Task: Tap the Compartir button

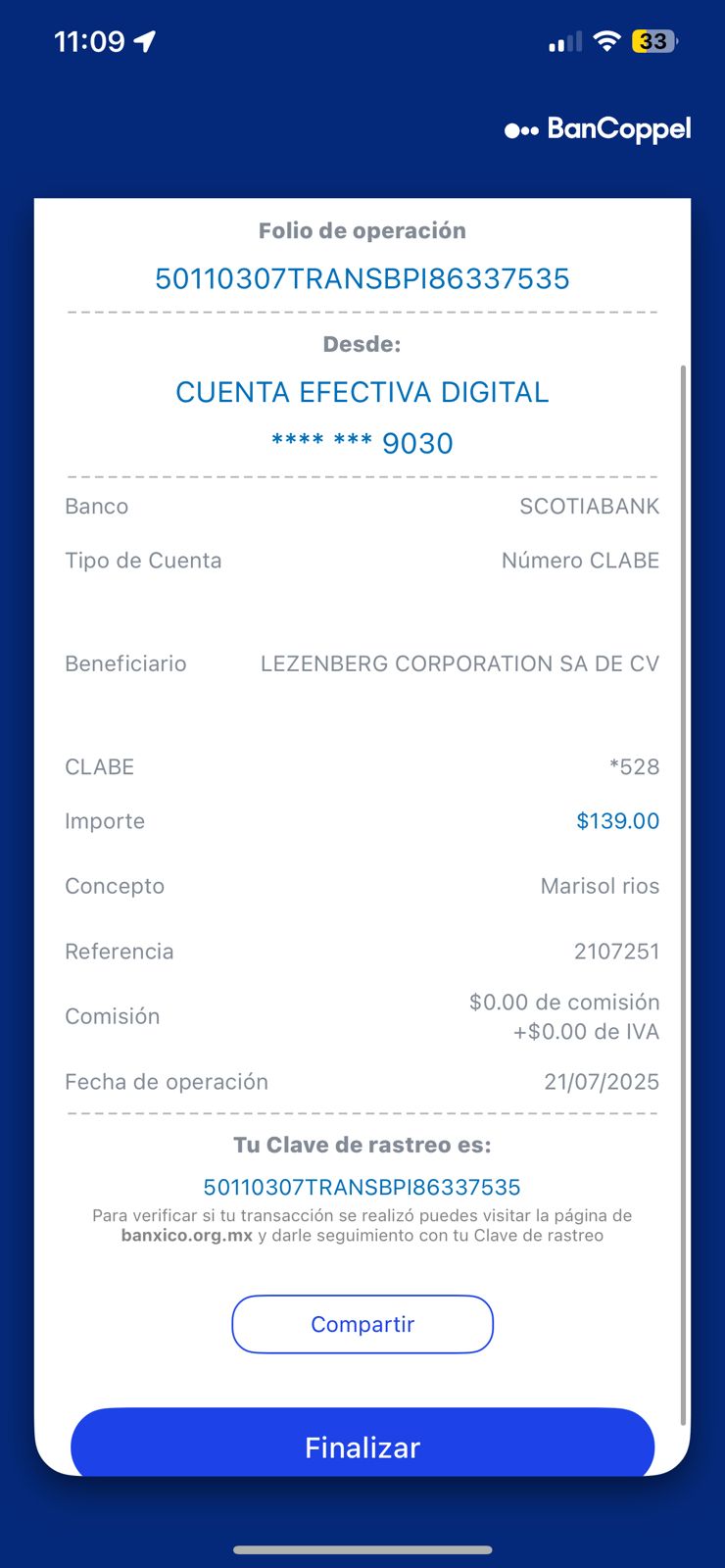Action: tap(362, 1324)
